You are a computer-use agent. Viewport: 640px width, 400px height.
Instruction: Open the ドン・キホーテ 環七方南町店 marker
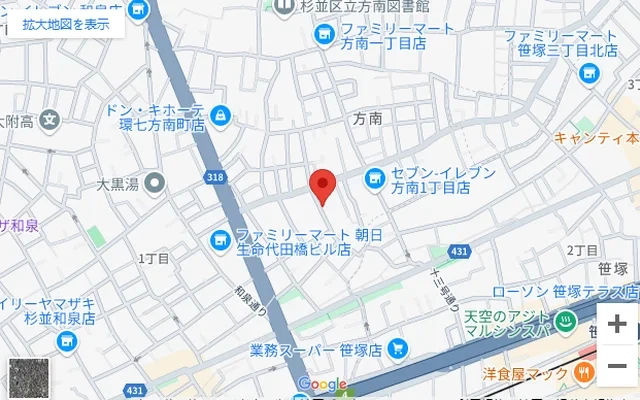(x=218, y=117)
